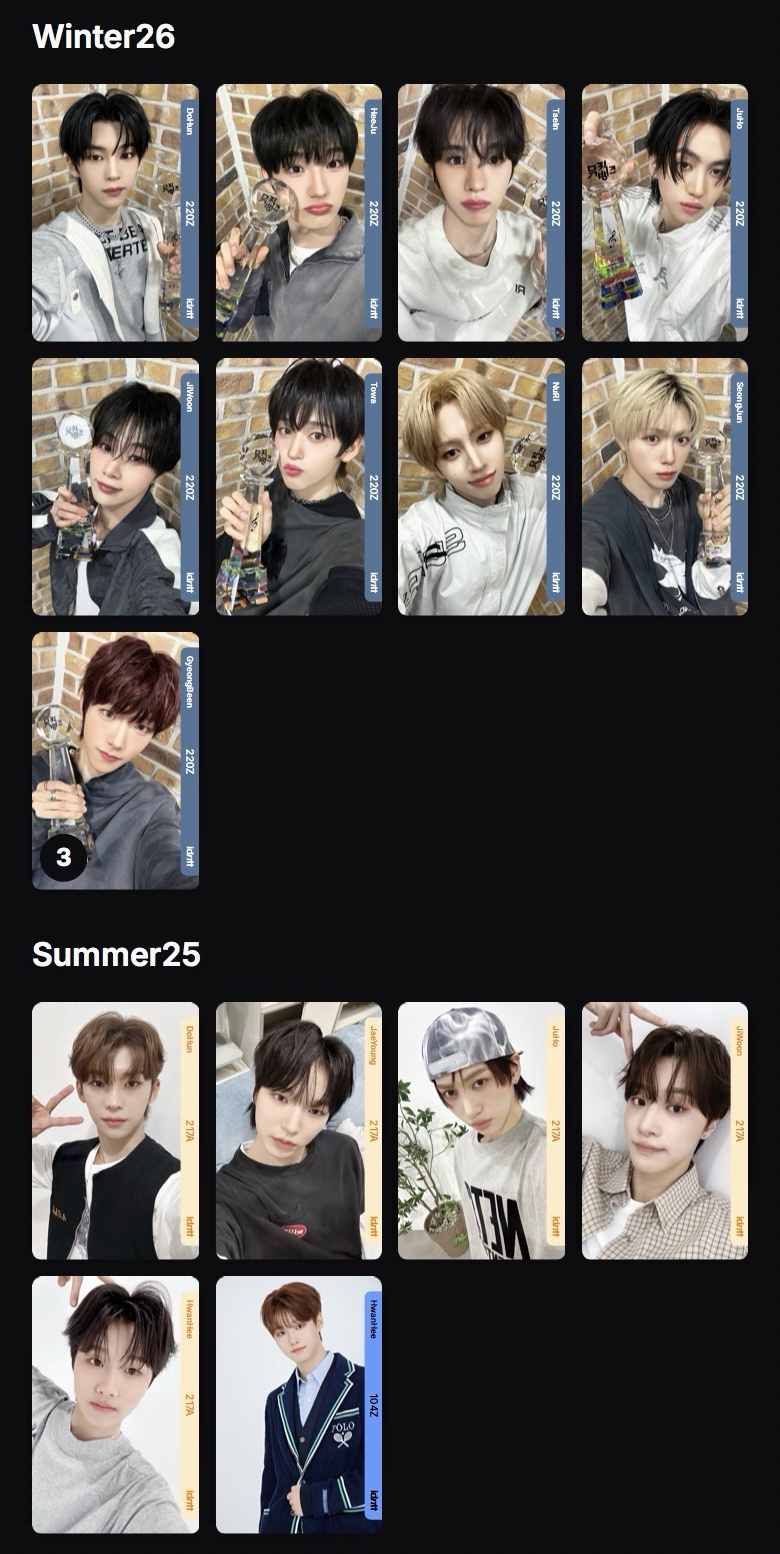Tap the Summer25 JuHo 217A card

(481, 1131)
